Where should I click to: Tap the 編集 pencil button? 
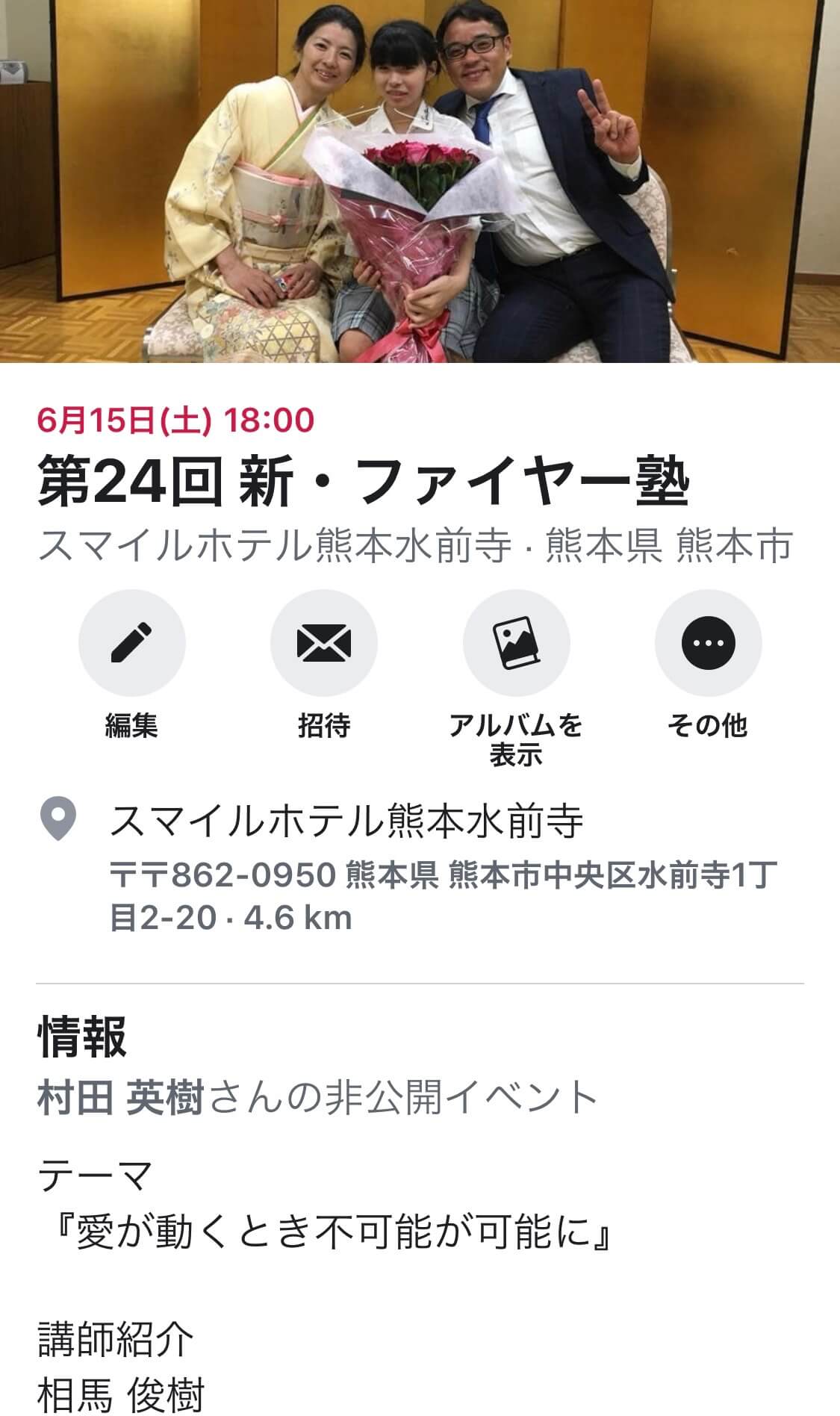[132, 643]
